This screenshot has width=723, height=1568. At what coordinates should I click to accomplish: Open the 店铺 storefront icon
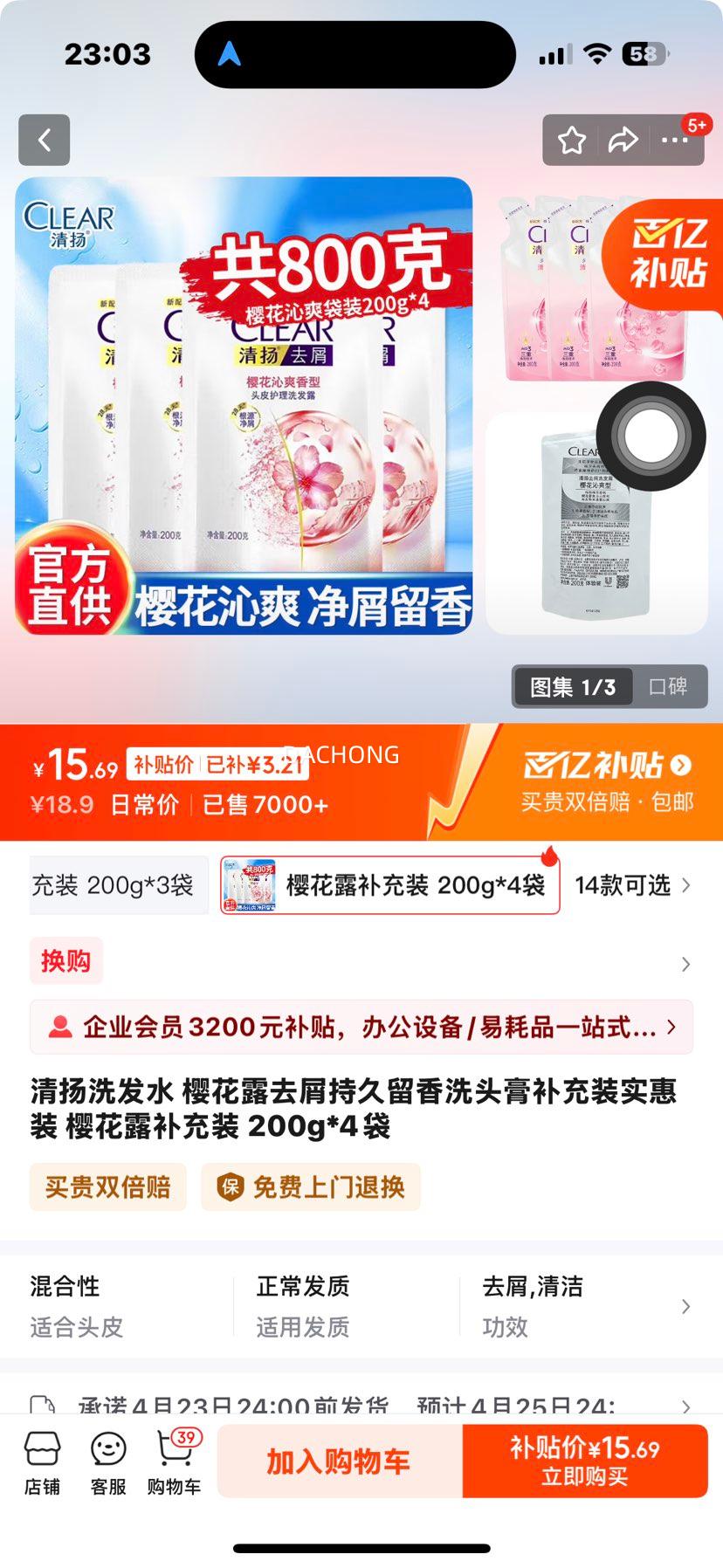(x=44, y=1460)
